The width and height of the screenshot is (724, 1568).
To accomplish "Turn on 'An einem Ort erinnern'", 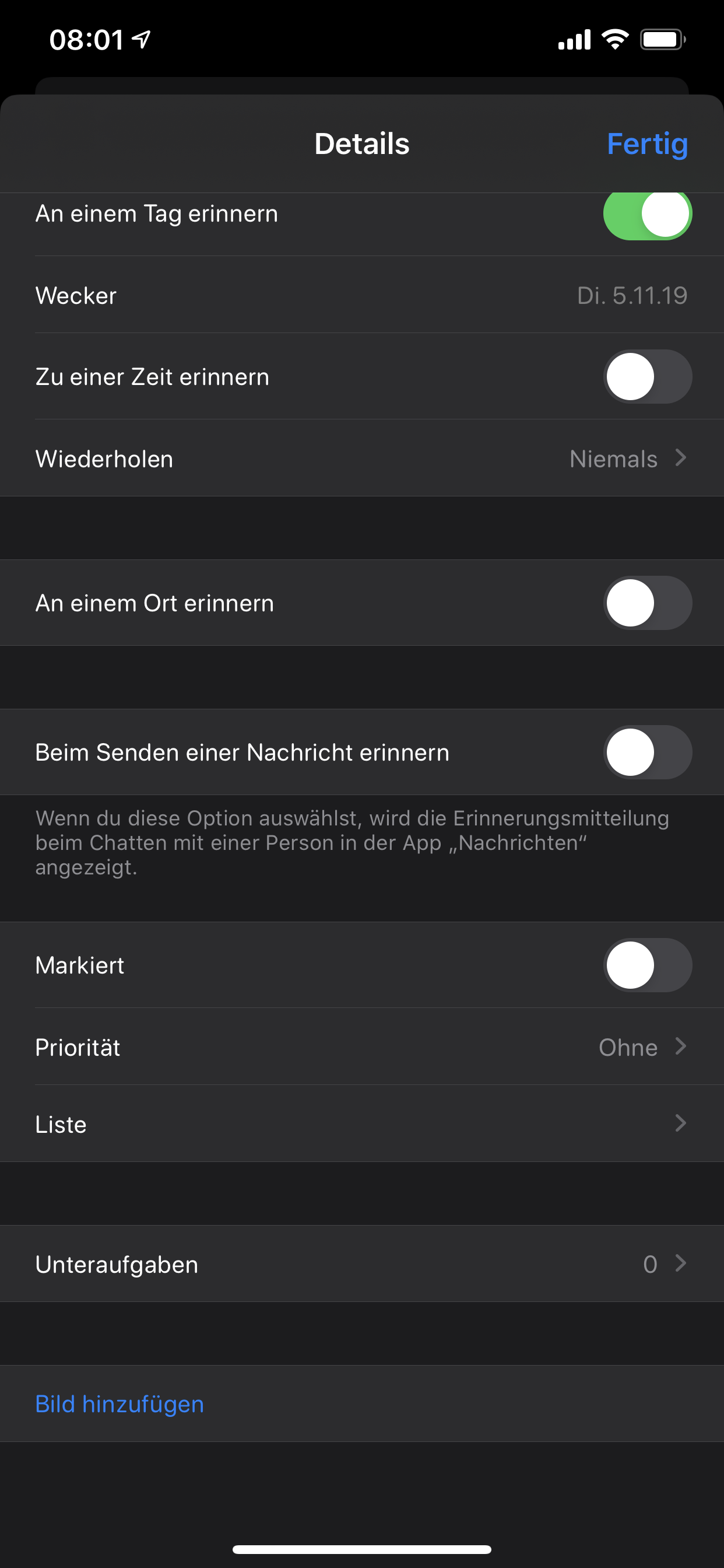I will click(646, 603).
